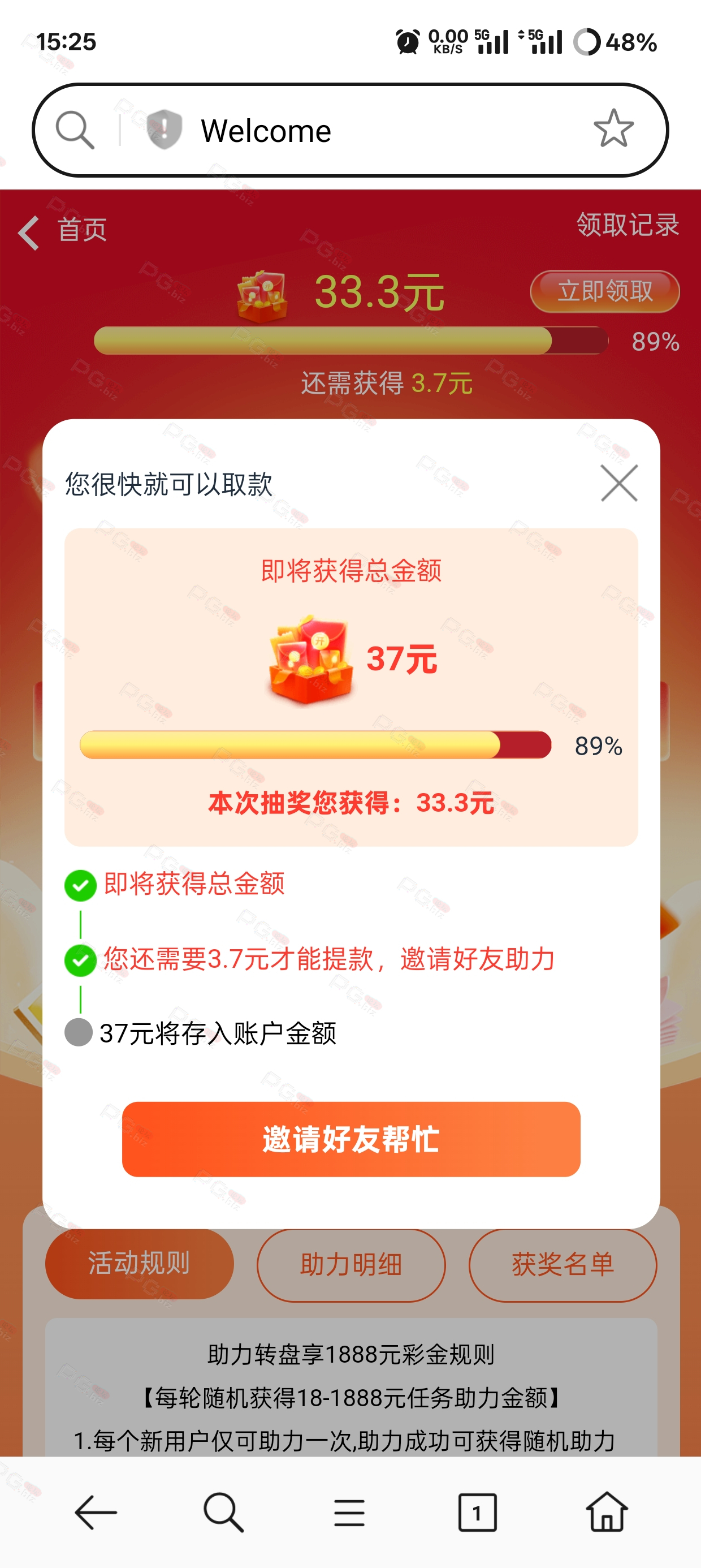Tap the 邀请好友帮忙 button

coord(351,1139)
